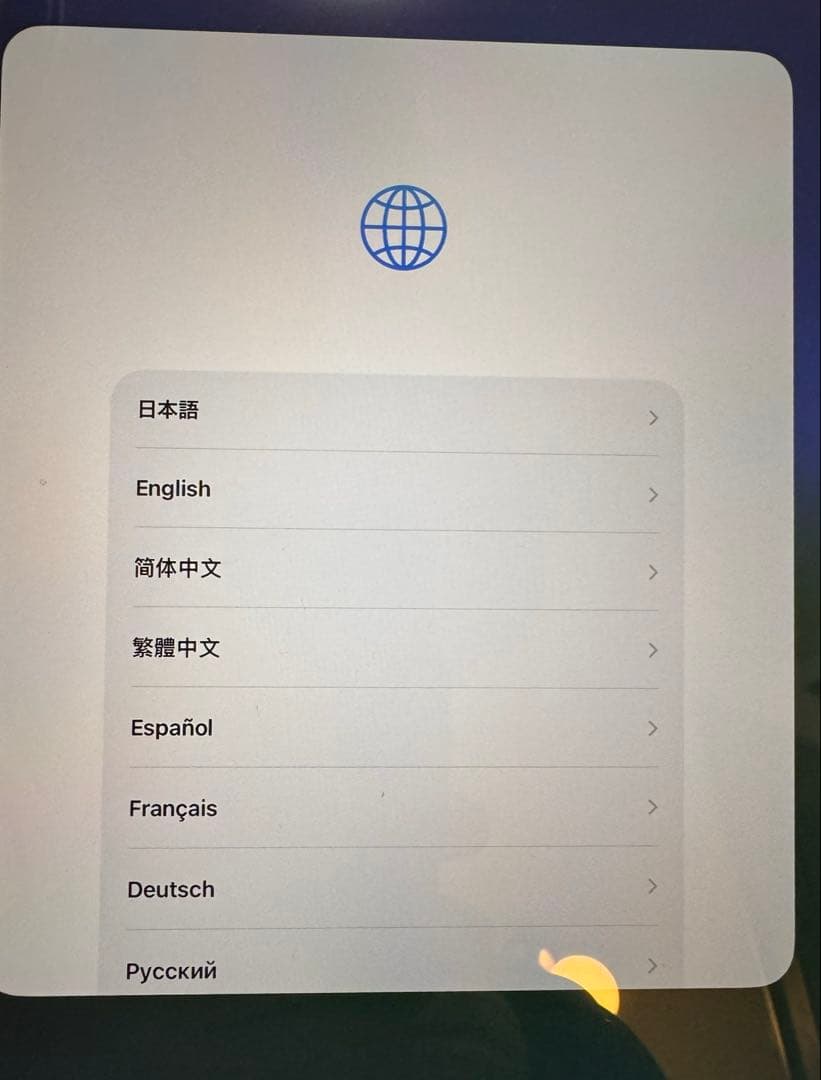This screenshot has height=1080, width=821.
Task: Tap the chevron beside Español
Action: click(652, 729)
